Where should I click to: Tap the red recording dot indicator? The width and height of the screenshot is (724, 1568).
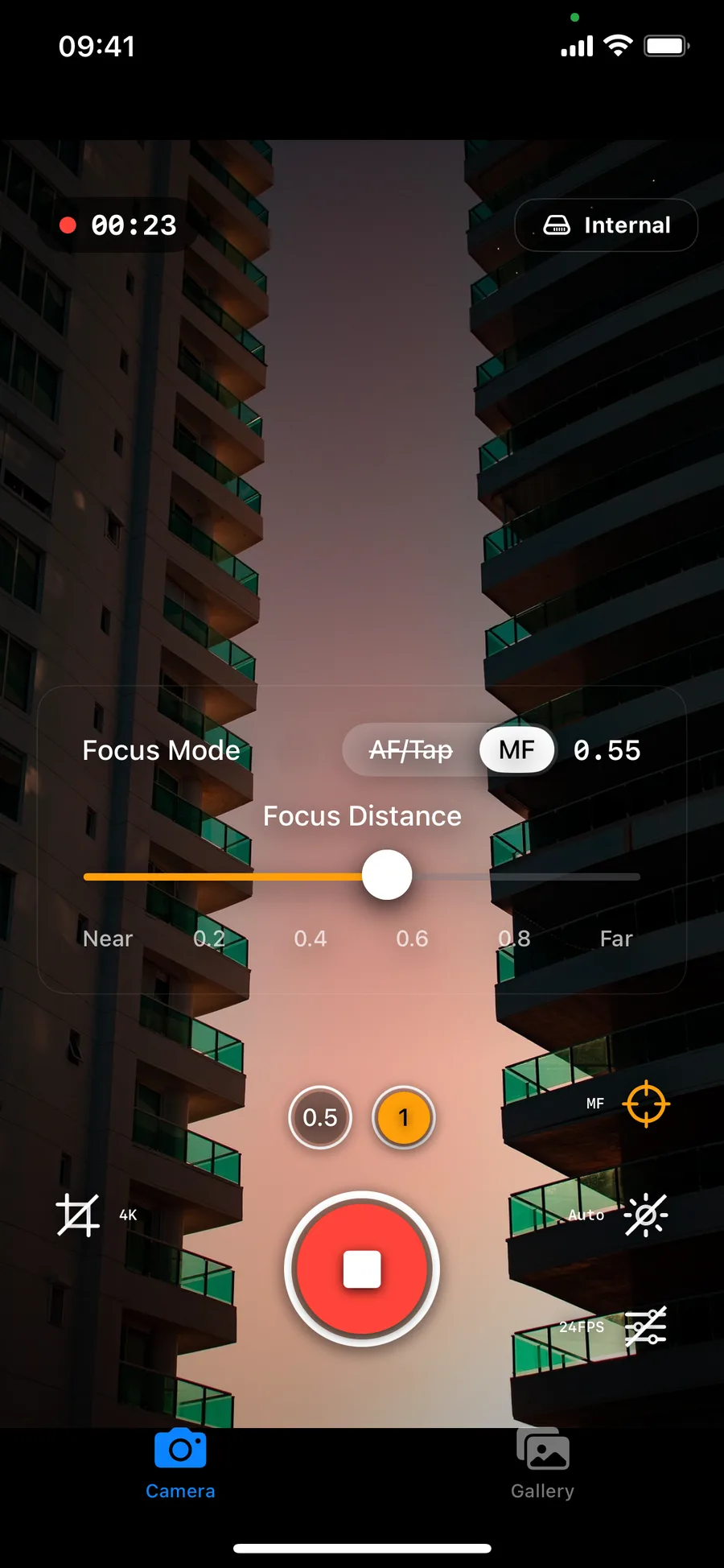pos(69,225)
